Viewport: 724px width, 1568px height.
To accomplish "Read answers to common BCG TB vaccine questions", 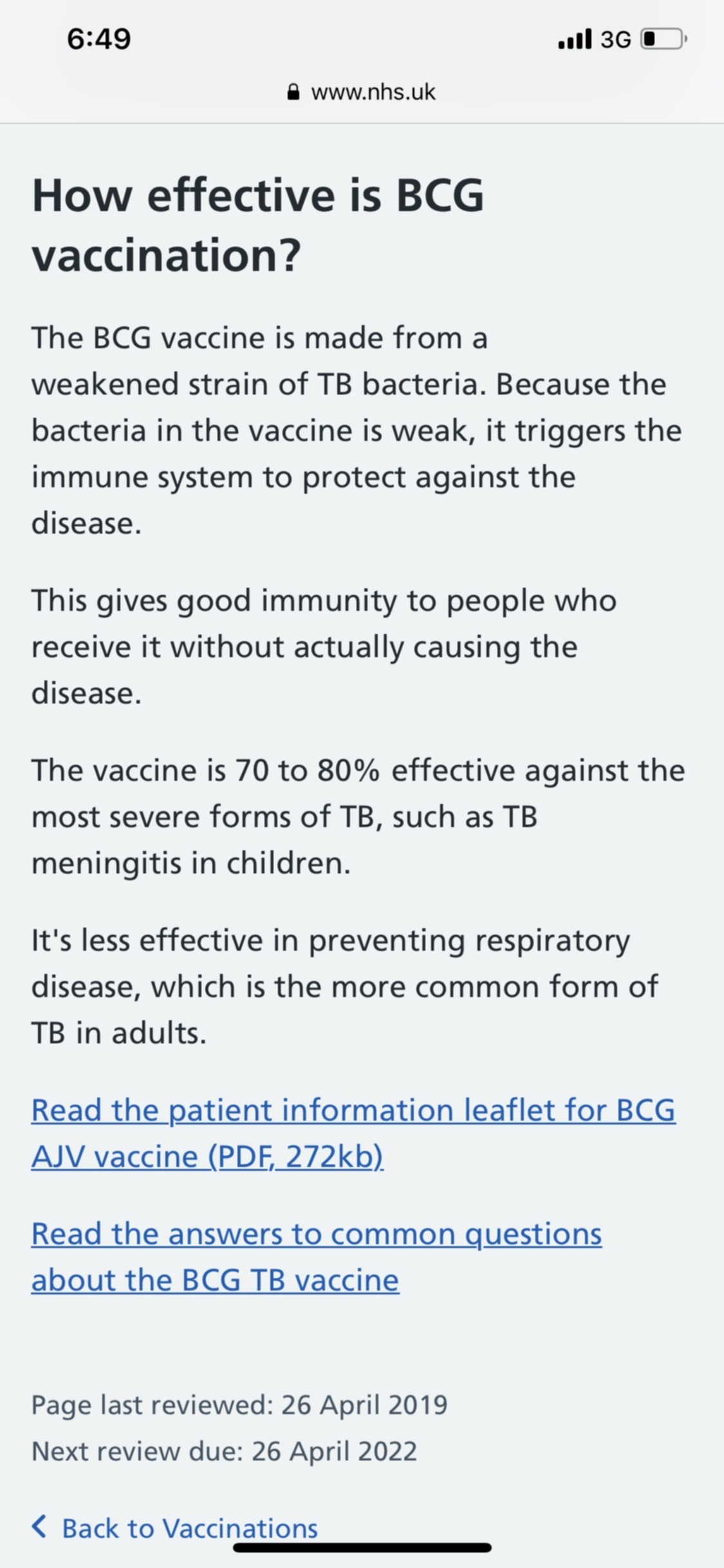I will click(317, 1257).
